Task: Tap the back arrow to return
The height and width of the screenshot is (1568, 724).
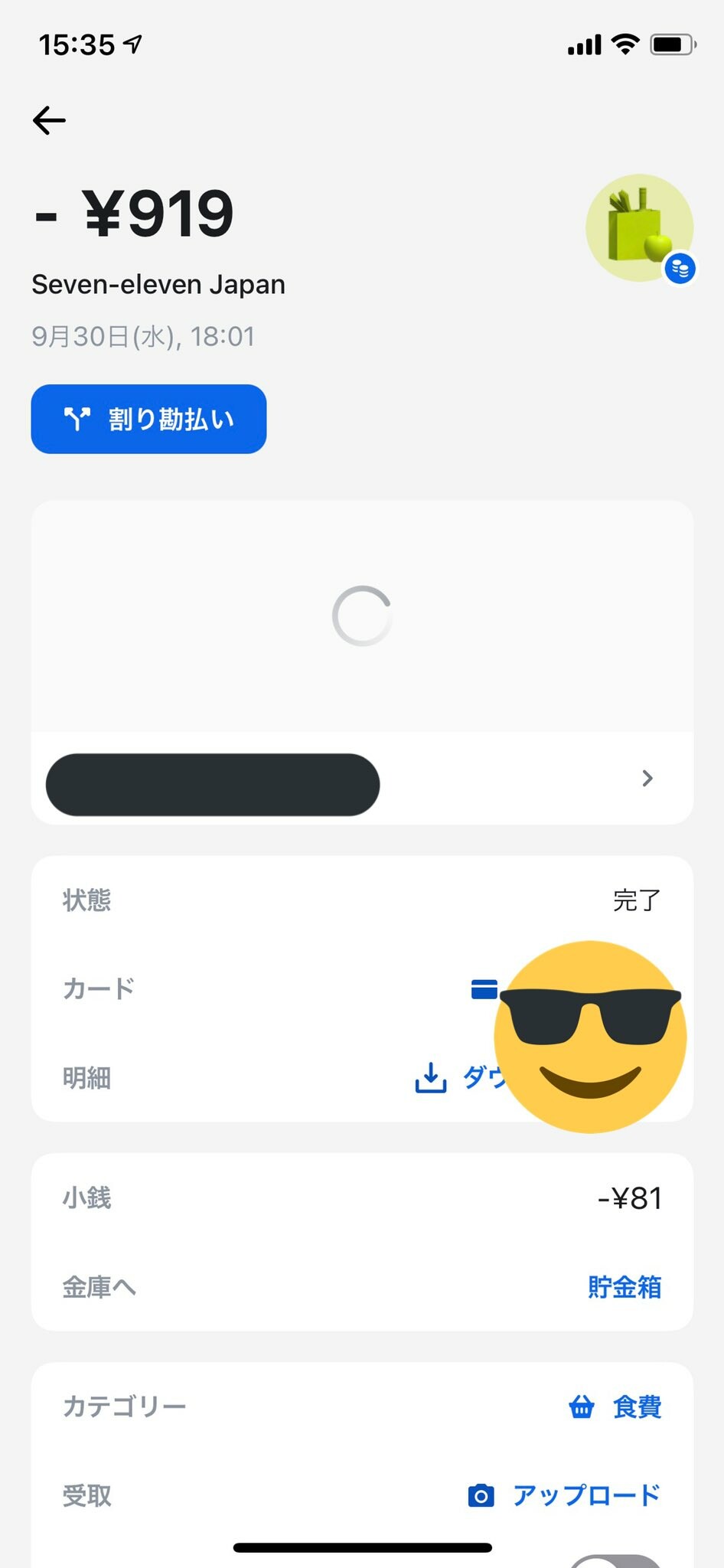Action: (x=49, y=120)
